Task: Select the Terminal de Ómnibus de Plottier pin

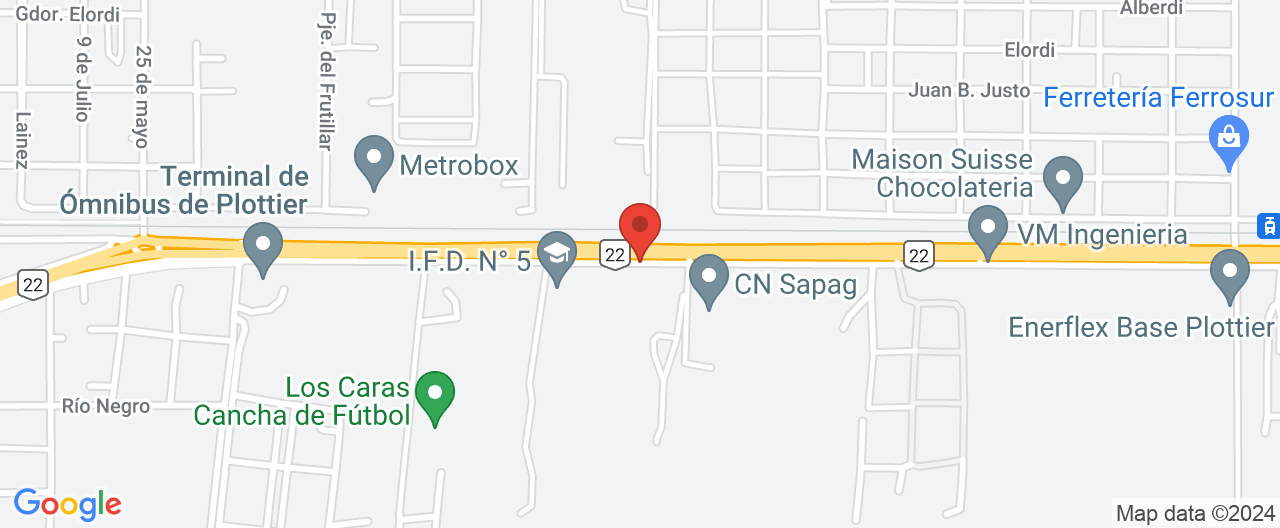Action: coord(263,246)
